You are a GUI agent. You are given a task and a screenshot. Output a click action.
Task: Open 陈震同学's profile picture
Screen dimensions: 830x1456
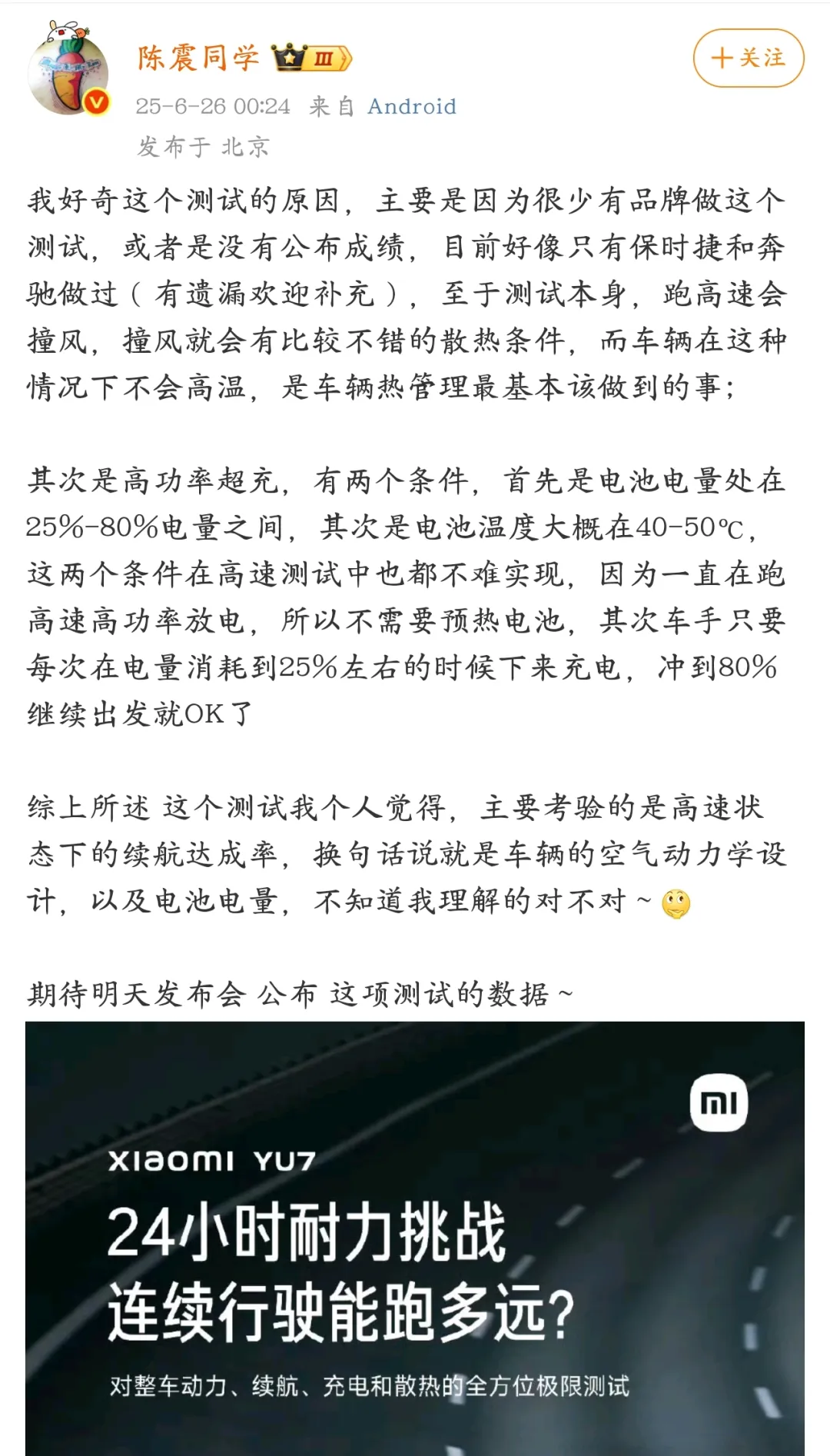pyautogui.click(x=68, y=73)
